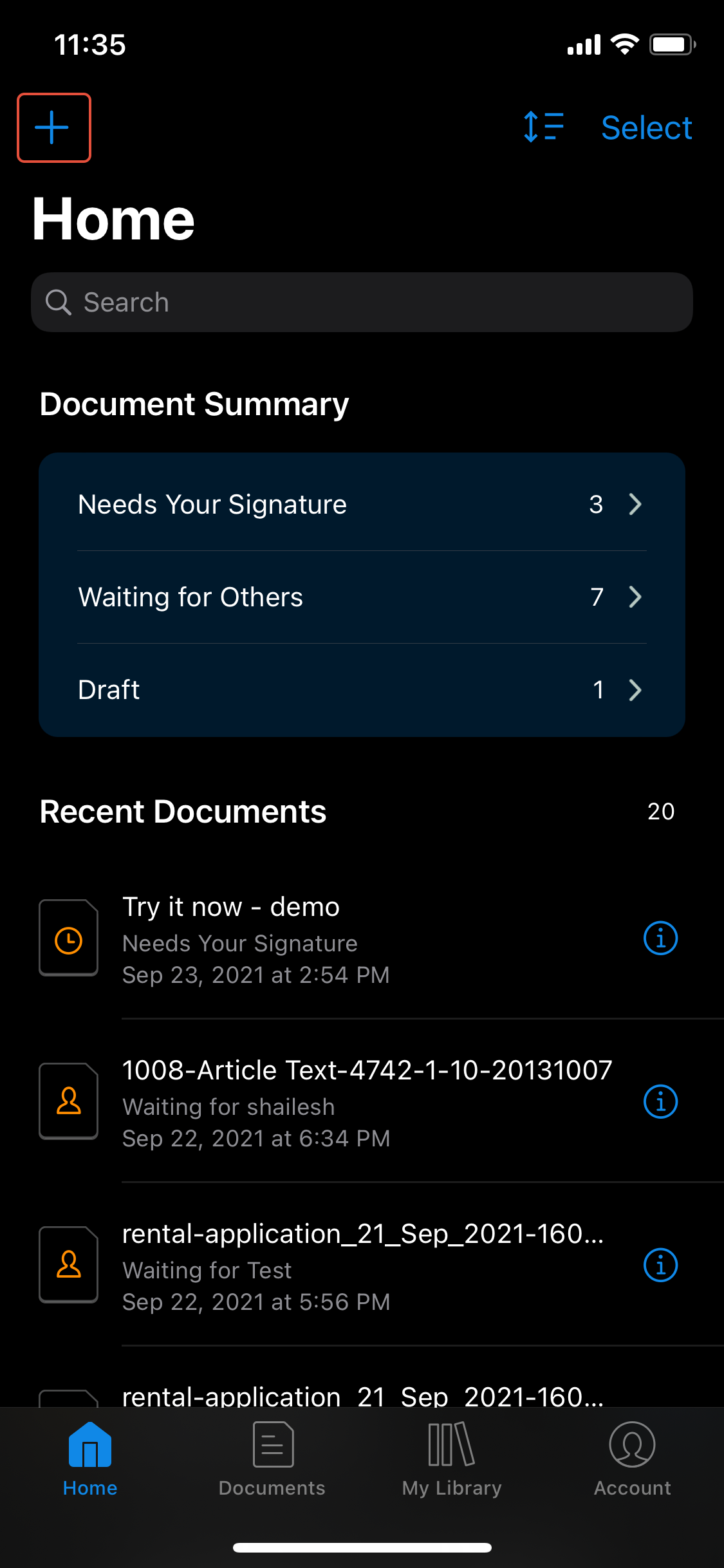Switch to the Documents tab
Screen dimensions: 724x1568
tap(272, 1459)
